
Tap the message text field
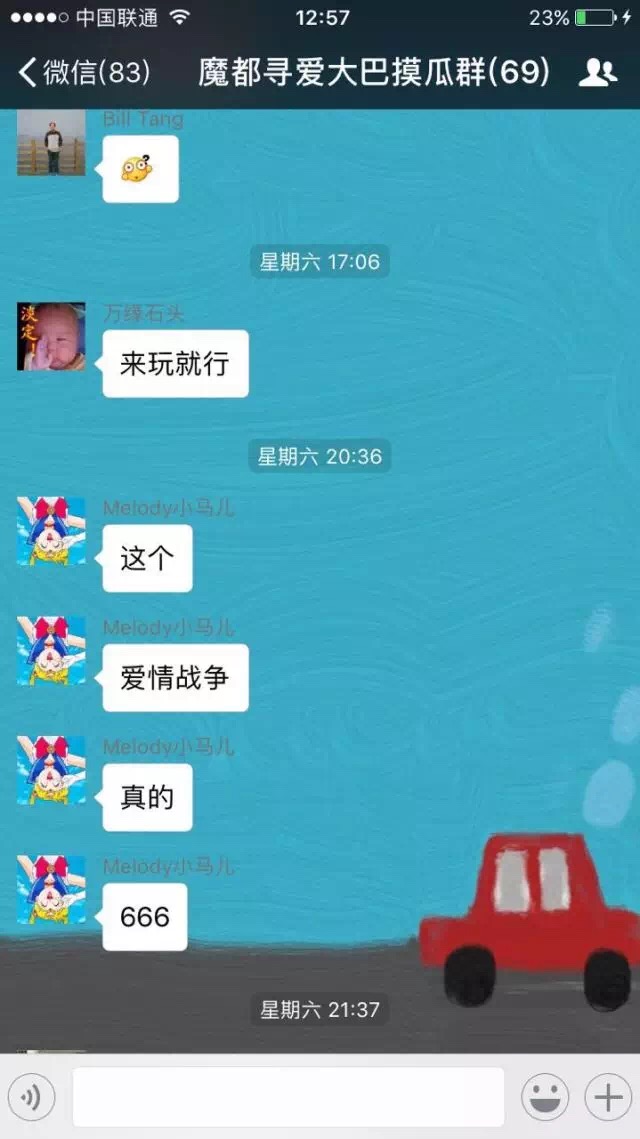[288, 1097]
